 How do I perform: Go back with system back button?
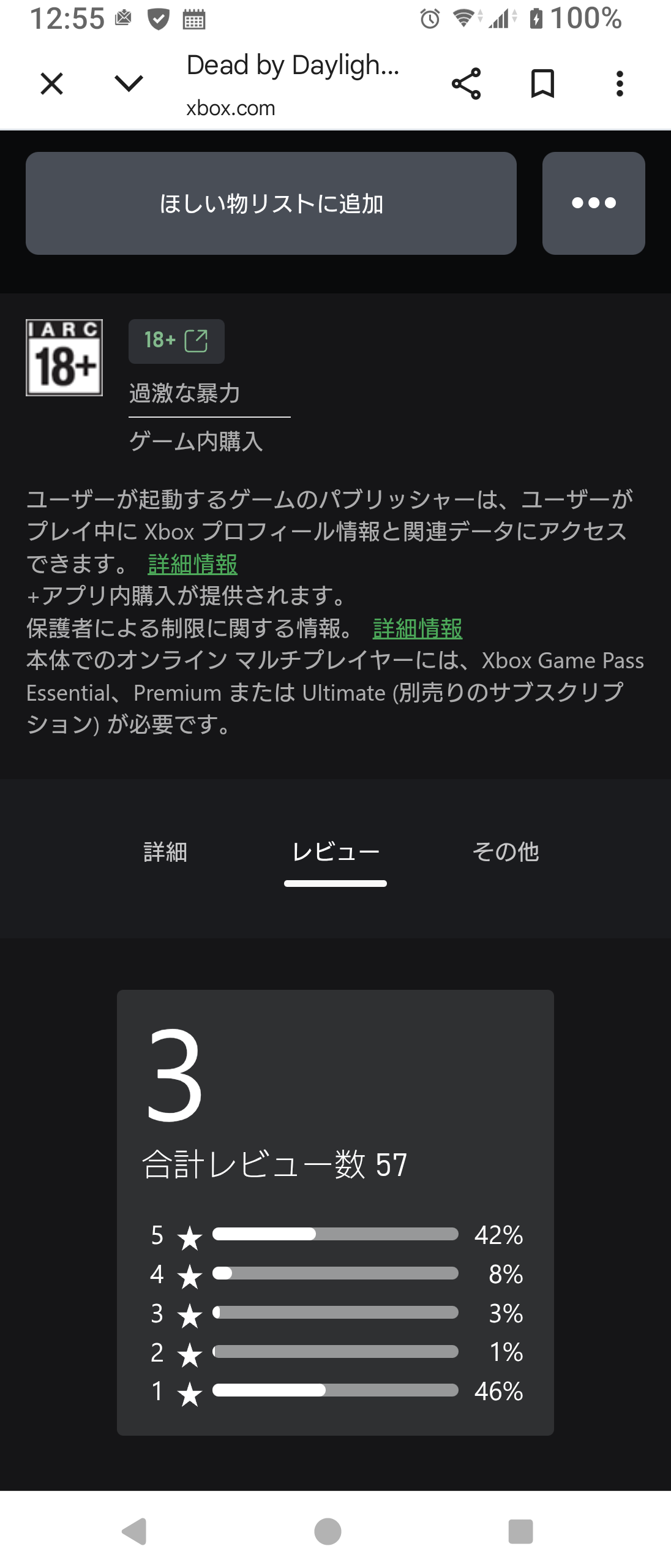135,1531
